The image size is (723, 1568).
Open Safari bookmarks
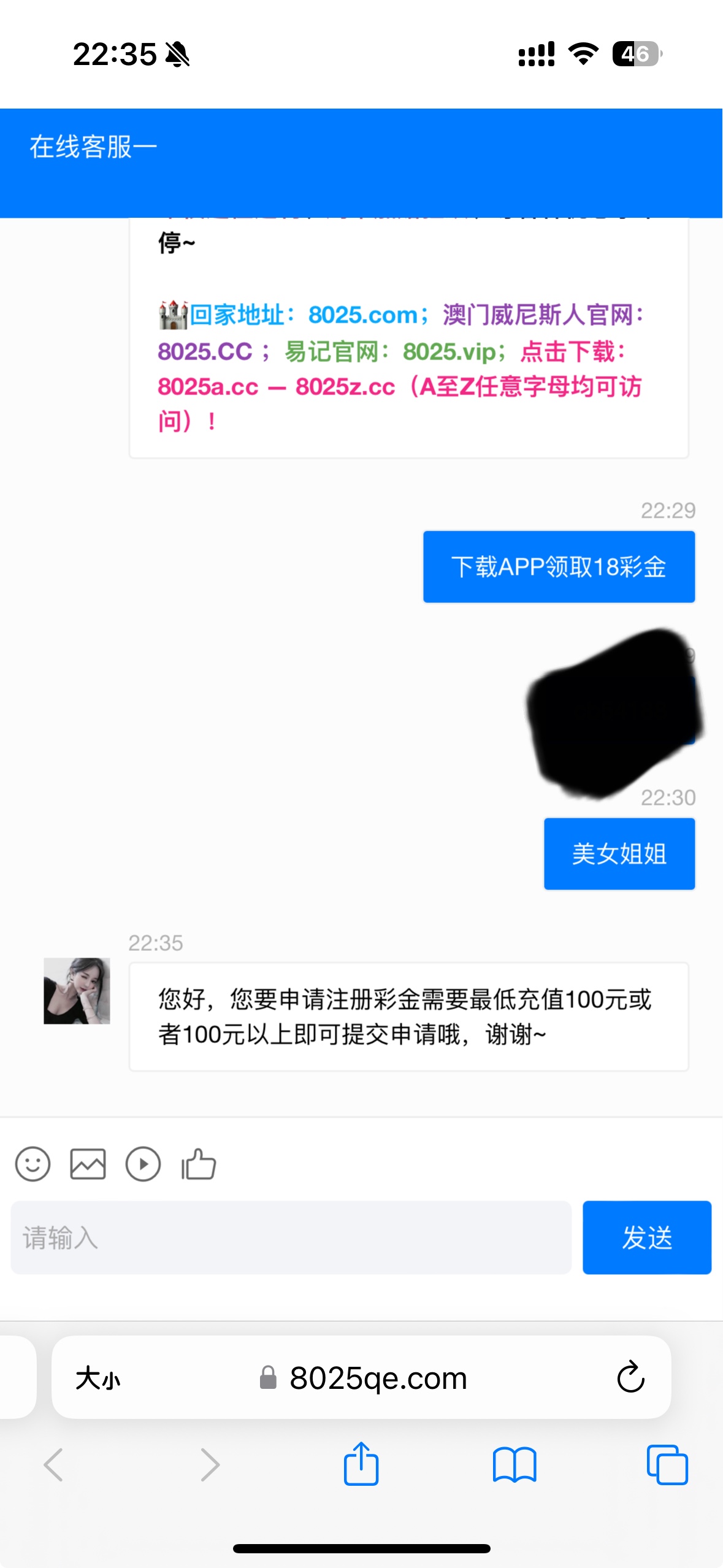pos(515,1464)
